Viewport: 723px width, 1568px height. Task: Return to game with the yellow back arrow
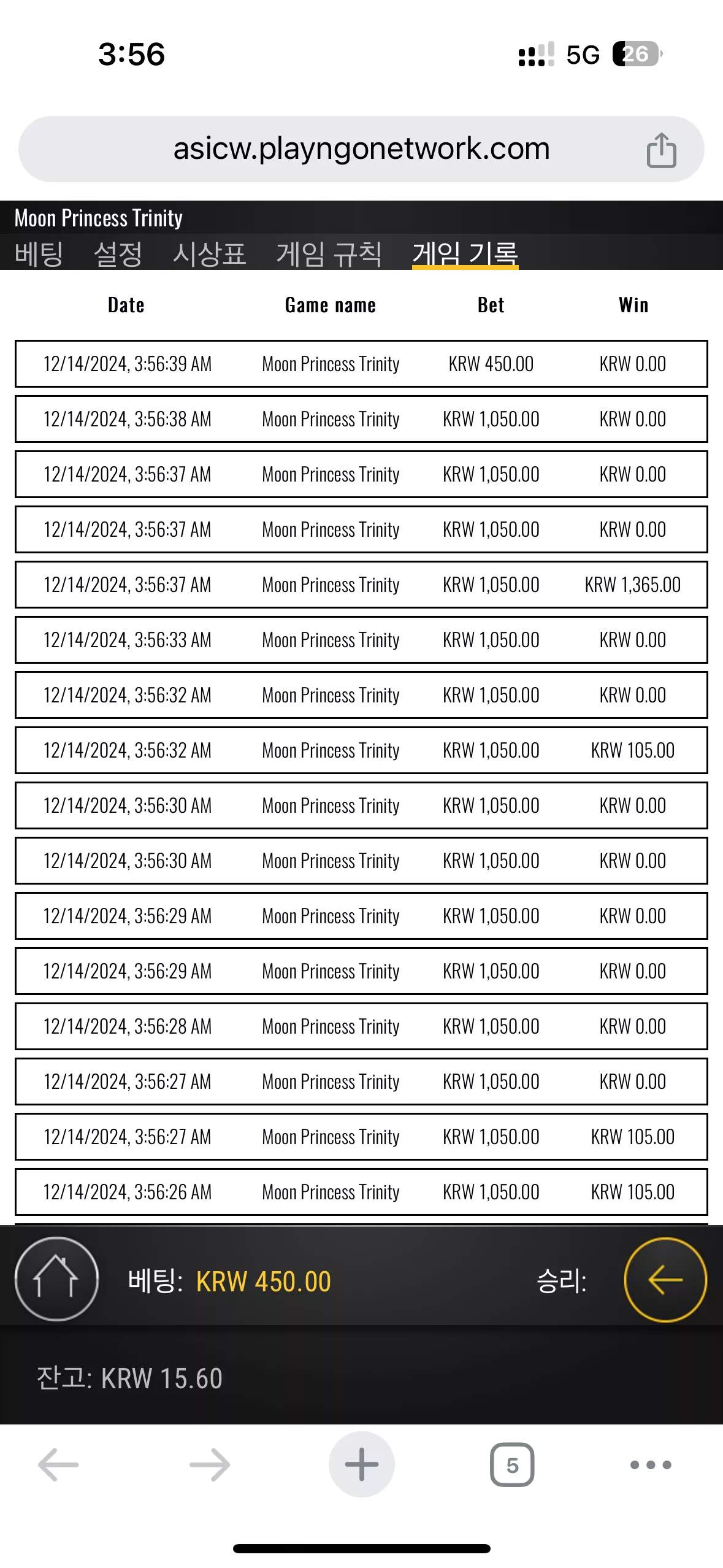[x=665, y=1280]
